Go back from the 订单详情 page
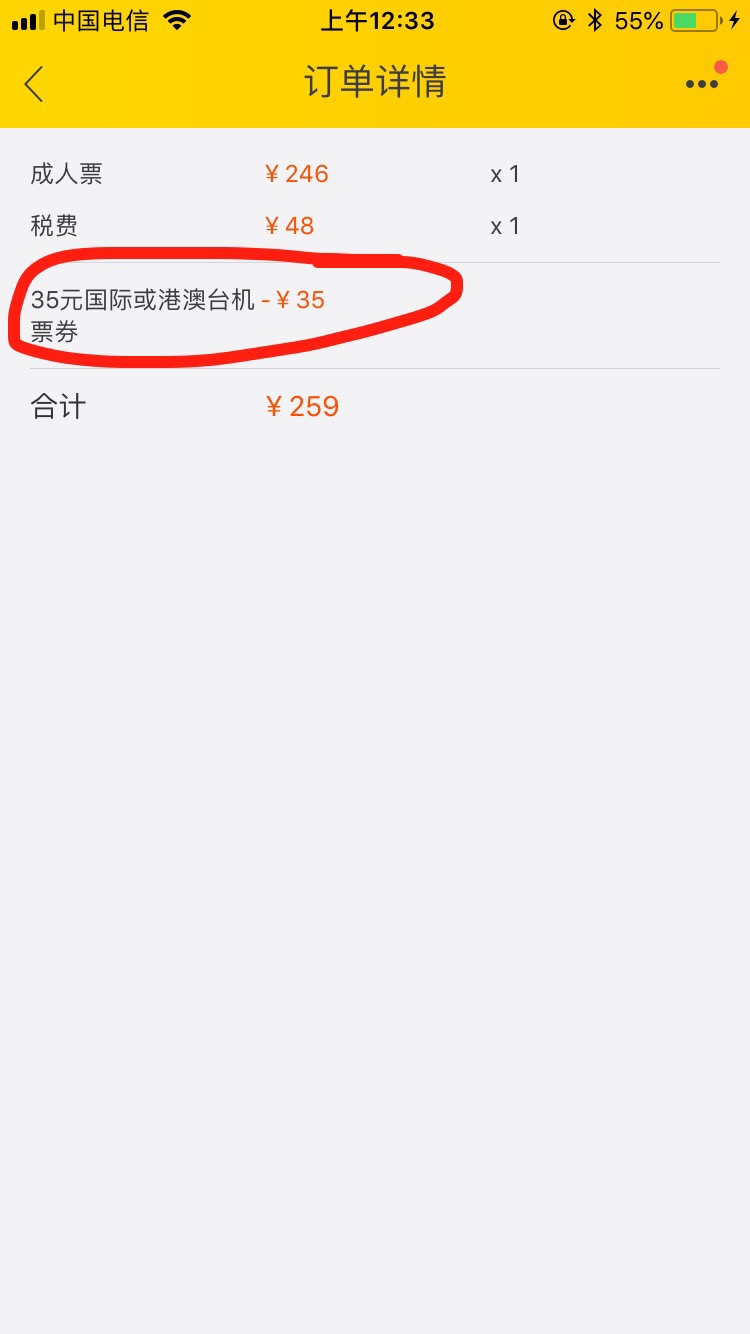The image size is (750, 1334). [x=35, y=84]
